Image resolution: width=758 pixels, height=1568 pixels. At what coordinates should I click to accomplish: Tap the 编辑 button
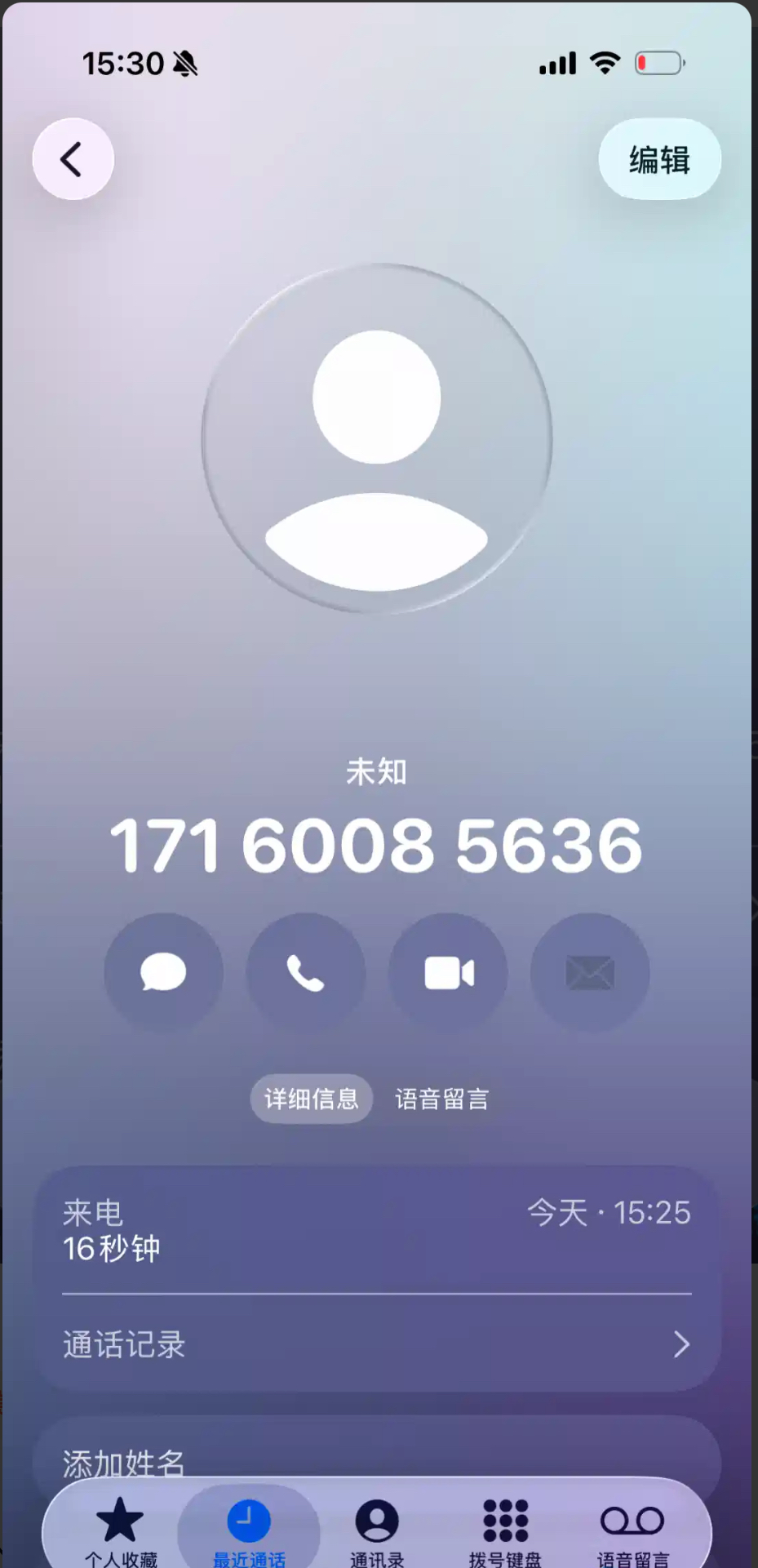pos(659,159)
